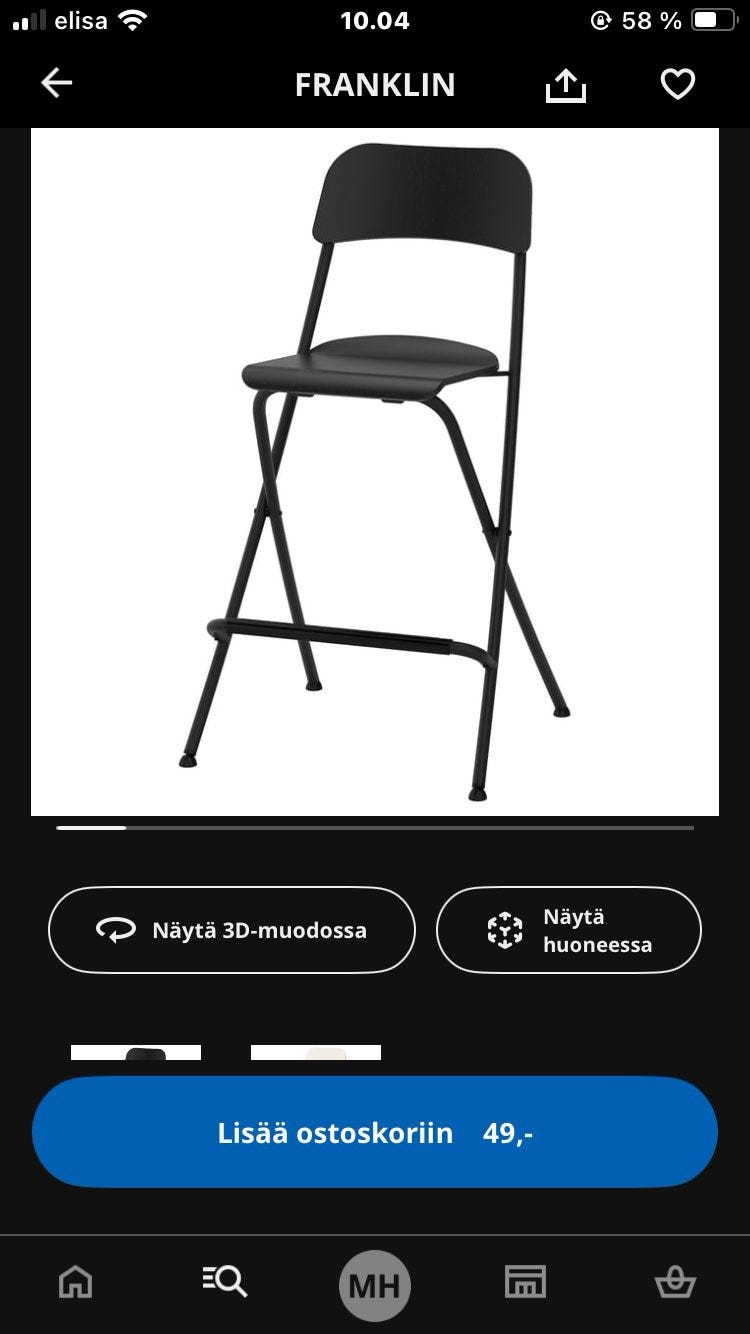Tap Näytä huoneessa button
750x1334 pixels.
click(569, 930)
